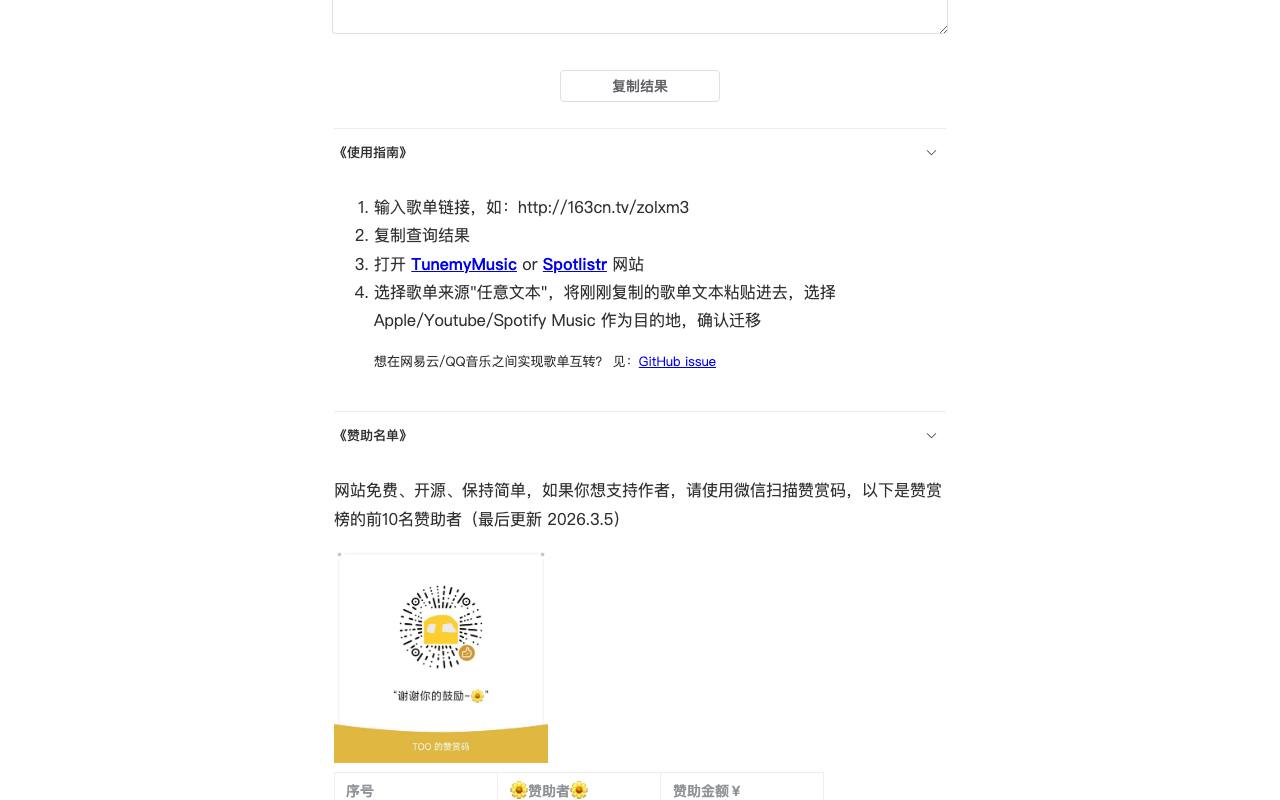Focus the result text area
This screenshot has width=1280, height=800.
640,16
